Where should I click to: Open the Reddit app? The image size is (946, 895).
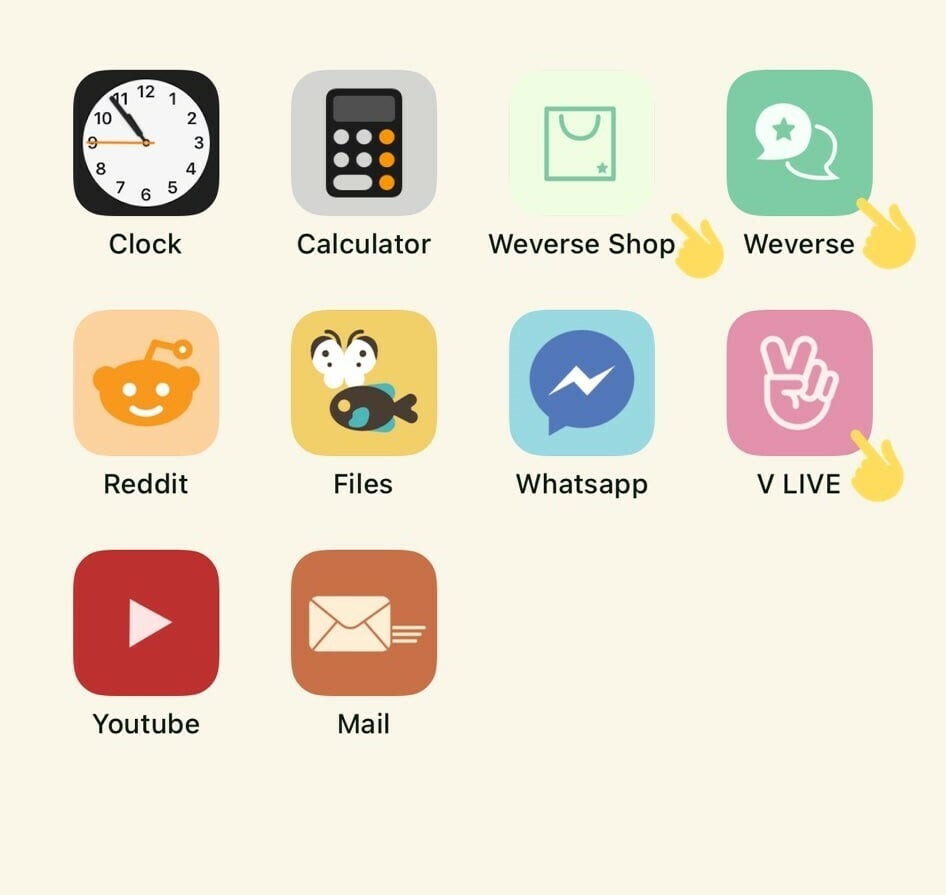pos(146,383)
